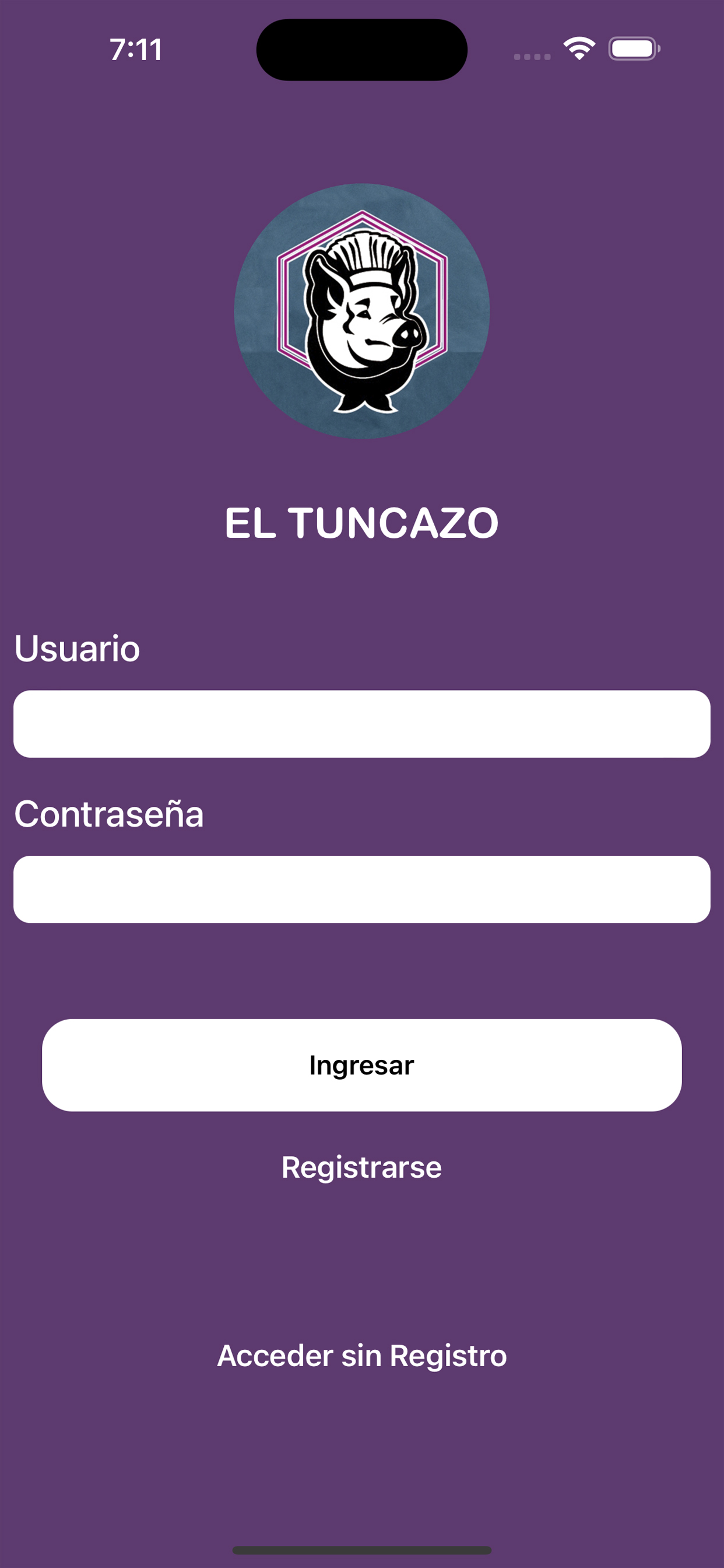Viewport: 724px width, 1568px height.
Task: Select Acceder sin Registro
Action: [x=361, y=1357]
